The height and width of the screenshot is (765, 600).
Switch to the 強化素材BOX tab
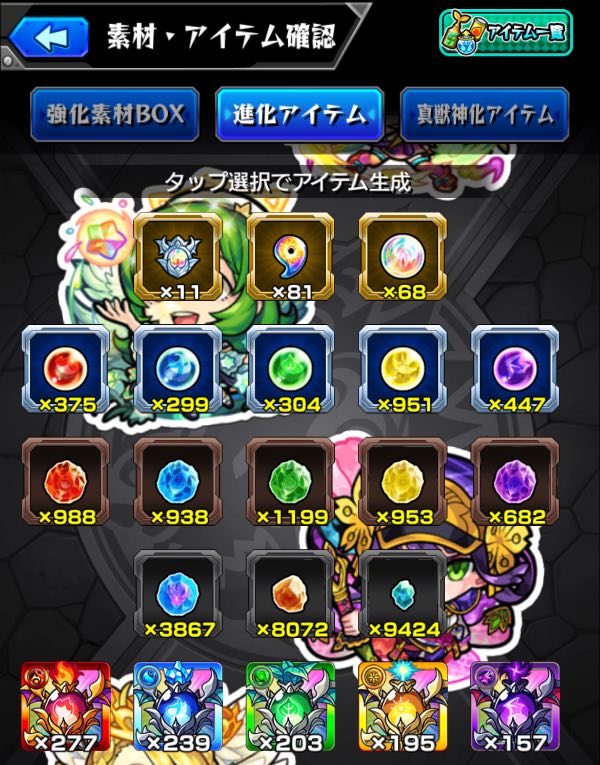coord(115,114)
